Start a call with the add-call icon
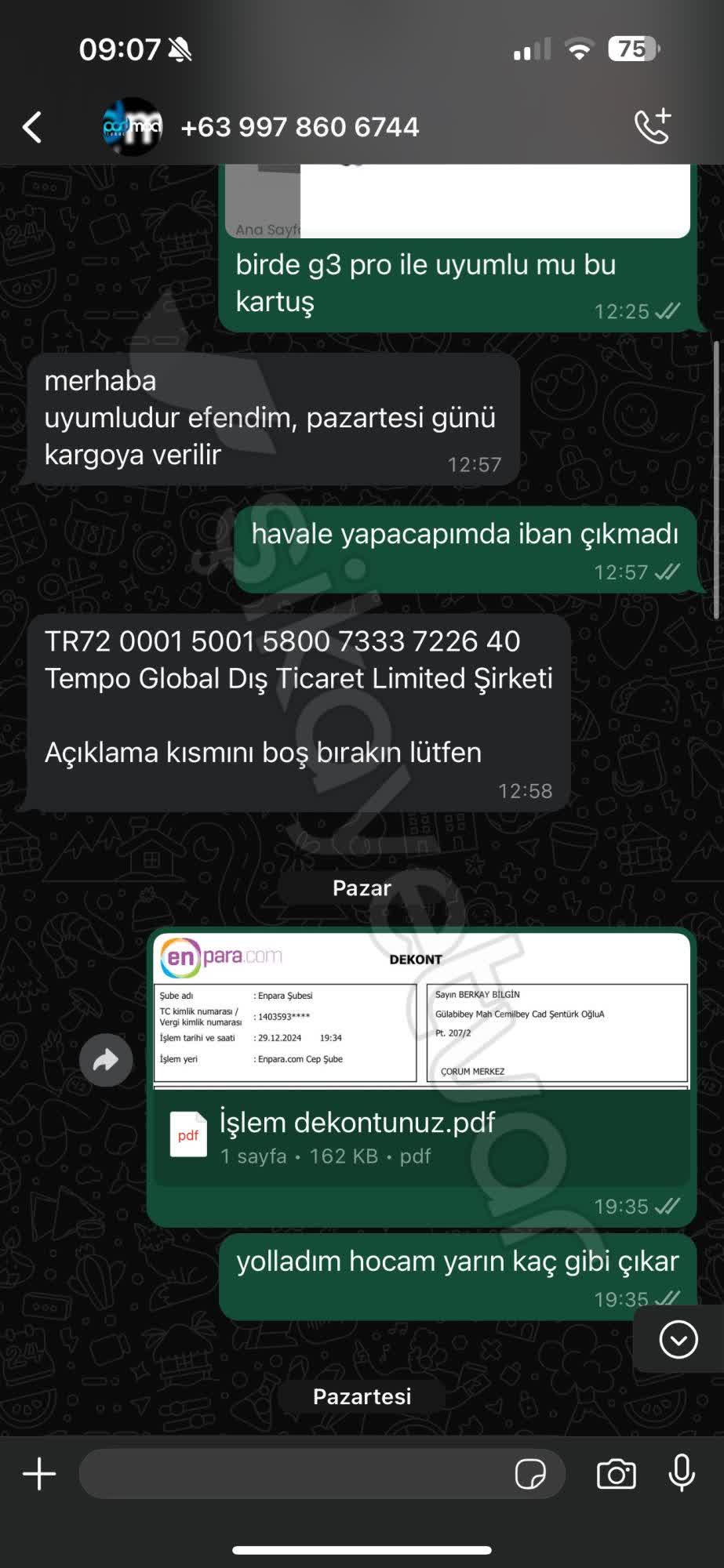 [653, 125]
